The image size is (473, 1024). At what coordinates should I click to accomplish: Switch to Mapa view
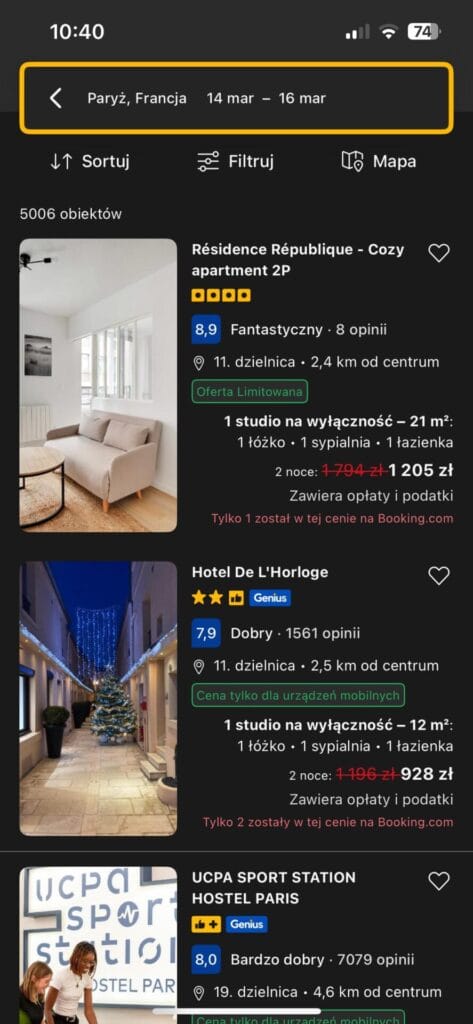coord(379,161)
